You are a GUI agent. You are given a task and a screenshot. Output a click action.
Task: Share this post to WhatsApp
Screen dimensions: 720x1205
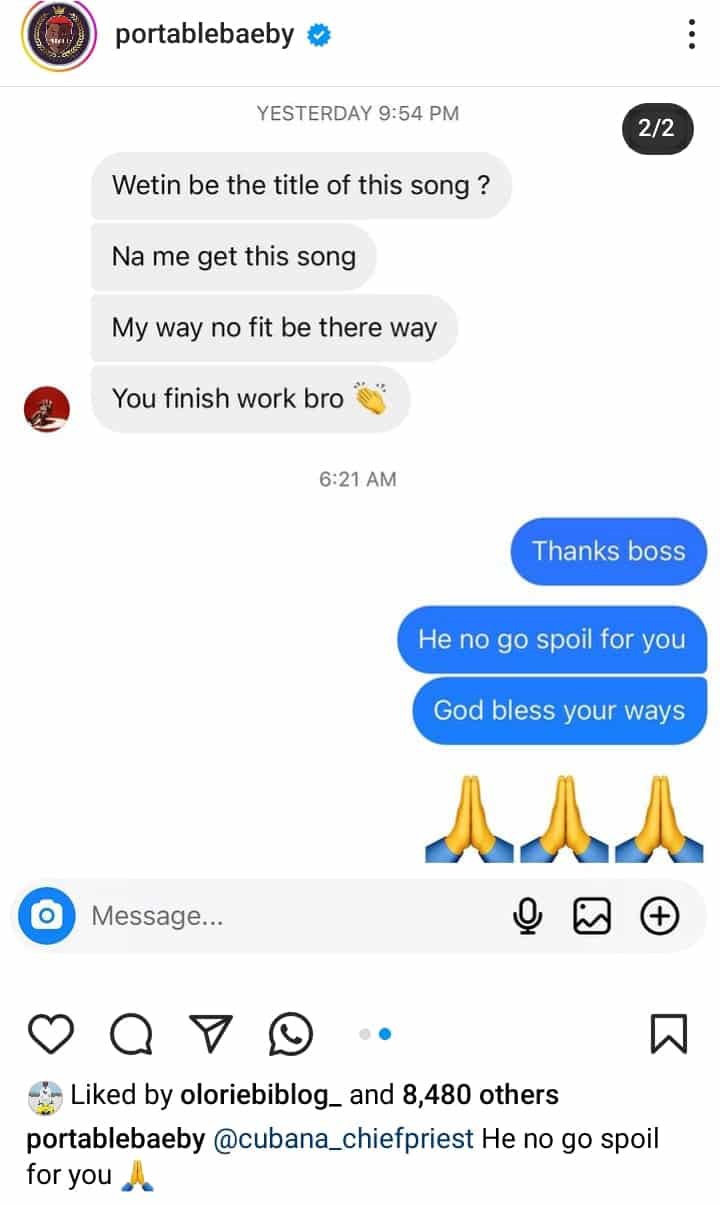tap(291, 1034)
